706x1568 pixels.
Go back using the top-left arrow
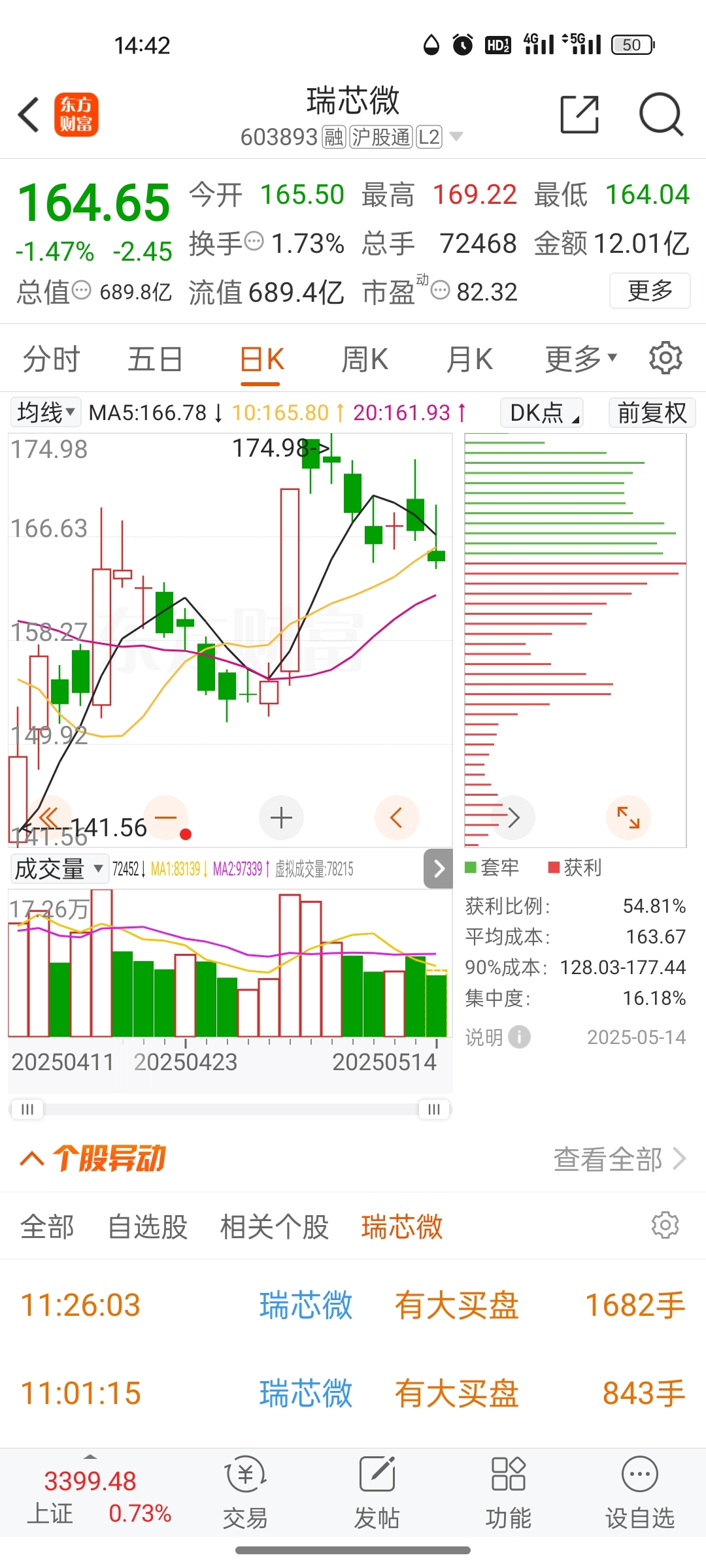29,115
